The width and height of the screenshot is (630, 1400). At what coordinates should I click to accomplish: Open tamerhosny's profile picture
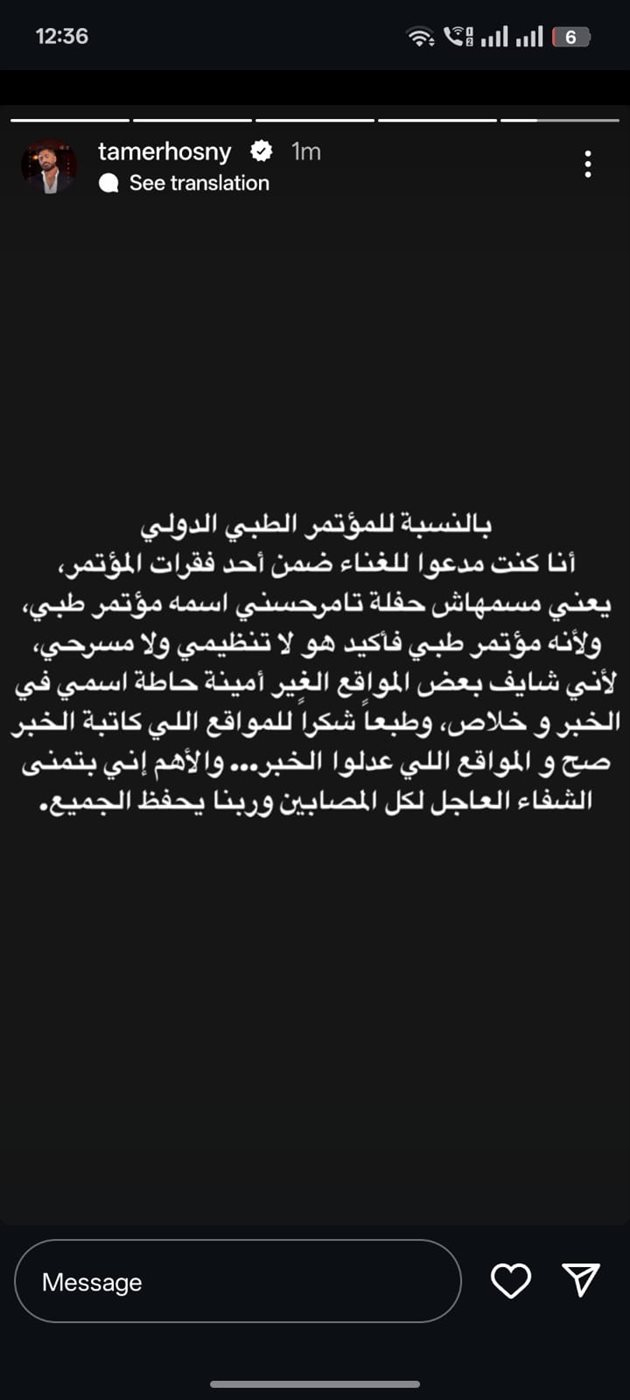click(x=49, y=166)
